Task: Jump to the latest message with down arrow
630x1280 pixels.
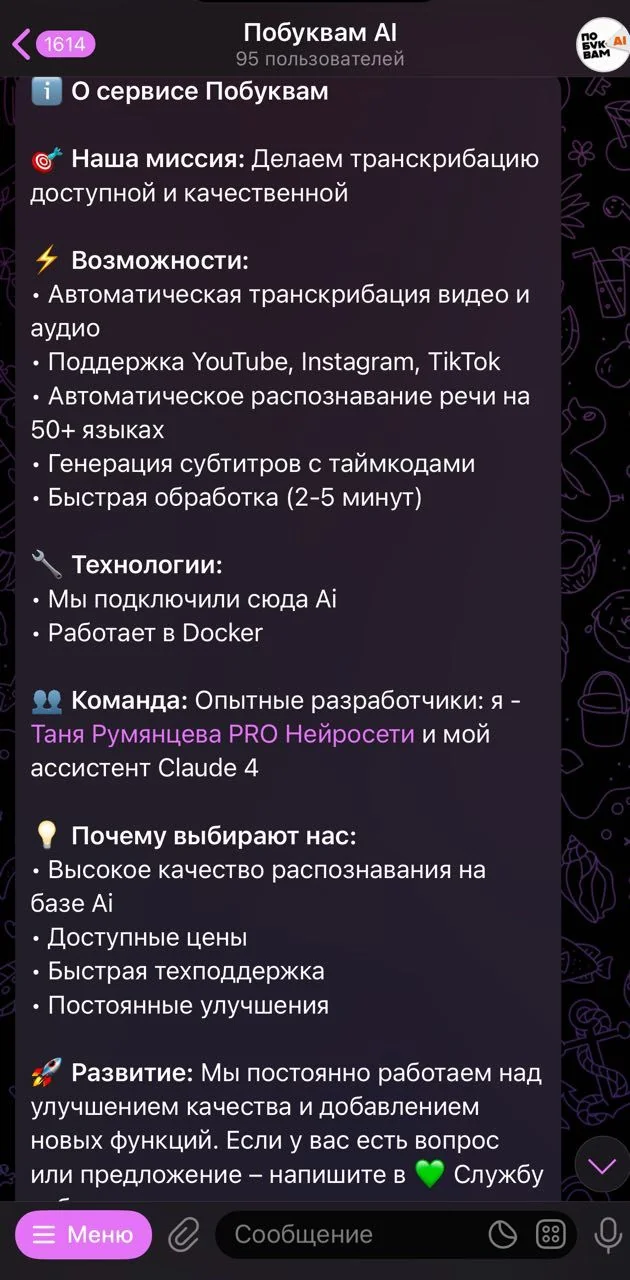Action: [602, 1166]
